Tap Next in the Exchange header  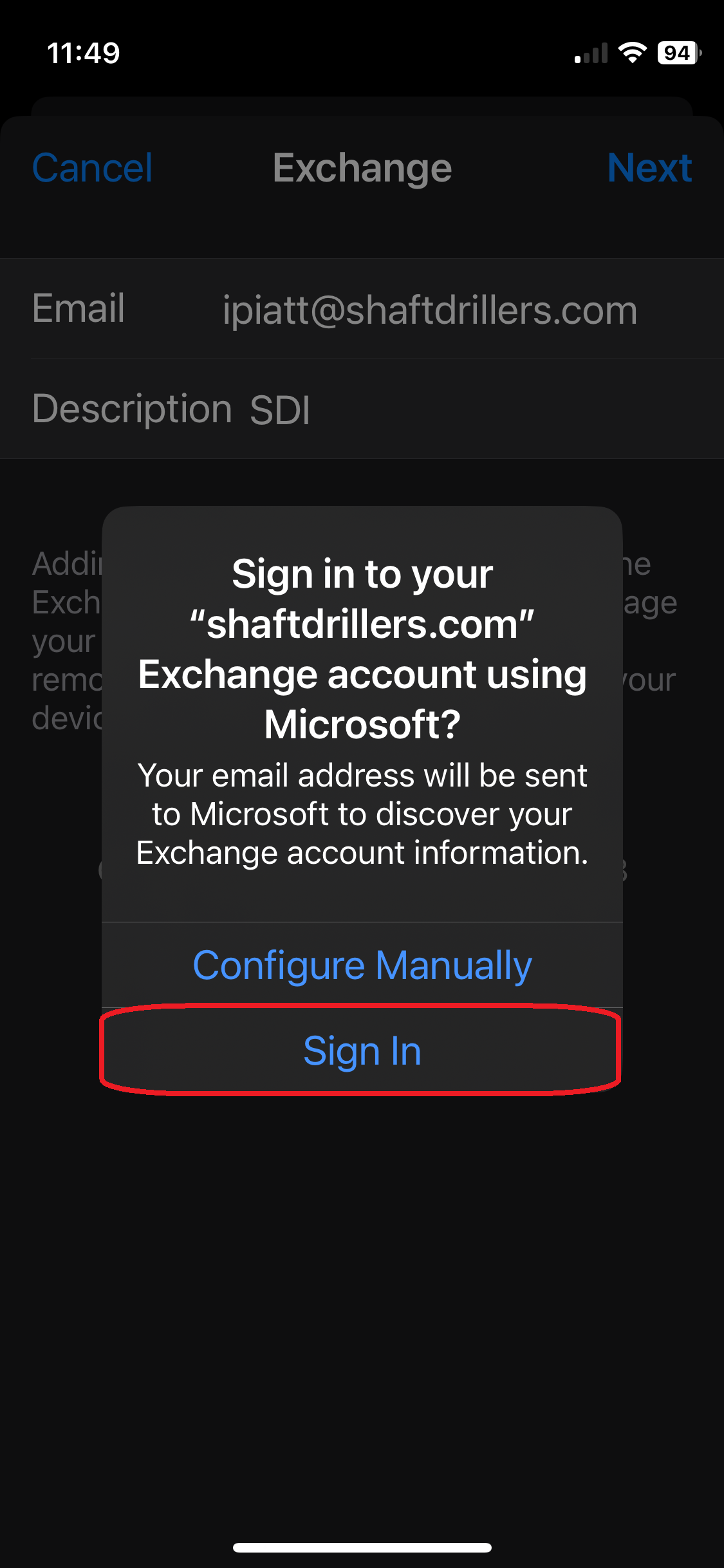[x=649, y=168]
